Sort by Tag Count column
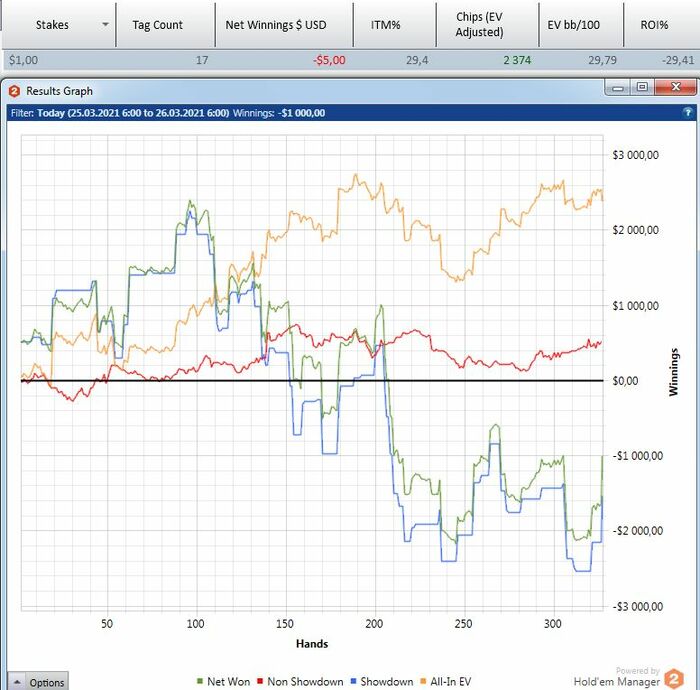The width and height of the screenshot is (700, 690). pyautogui.click(x=158, y=24)
